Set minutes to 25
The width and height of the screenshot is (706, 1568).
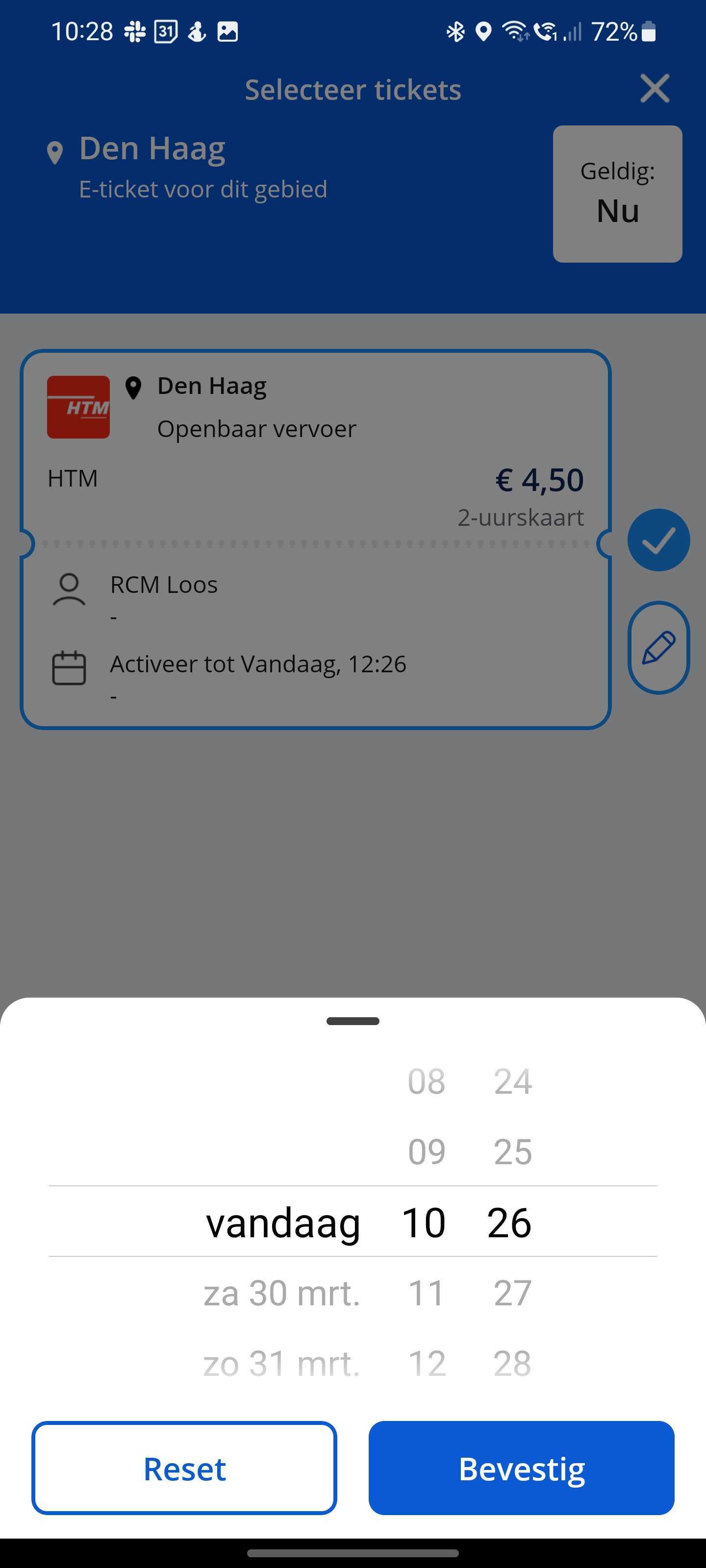(512, 1151)
